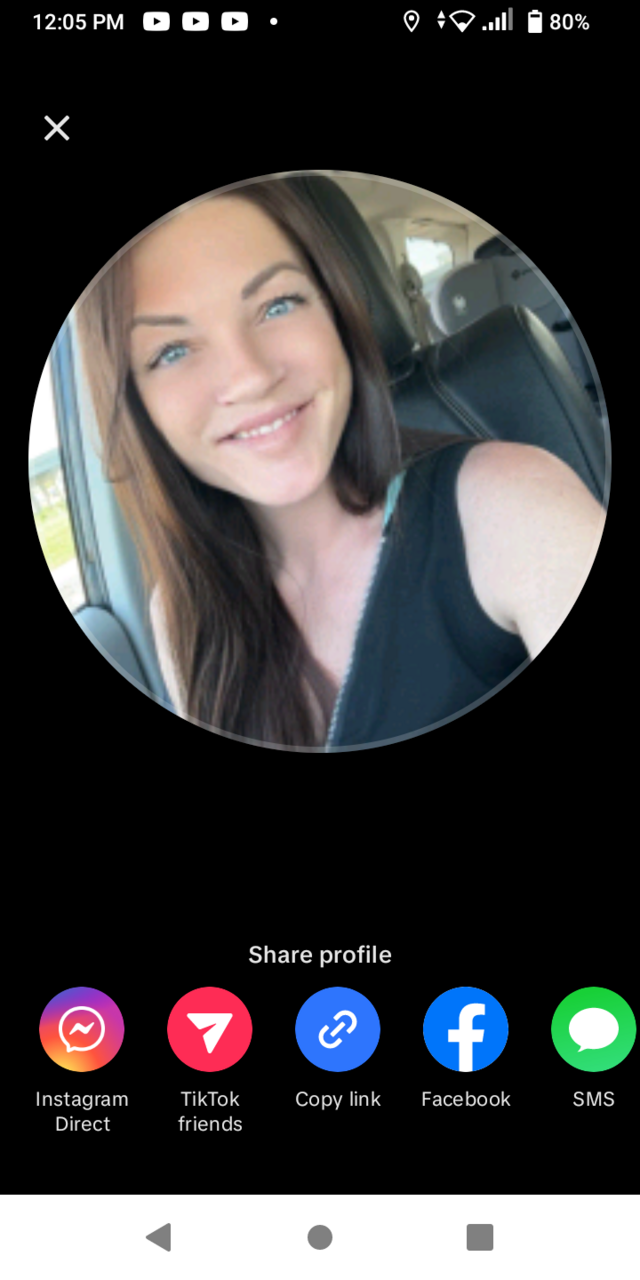Go to the home screen

point(320,1237)
